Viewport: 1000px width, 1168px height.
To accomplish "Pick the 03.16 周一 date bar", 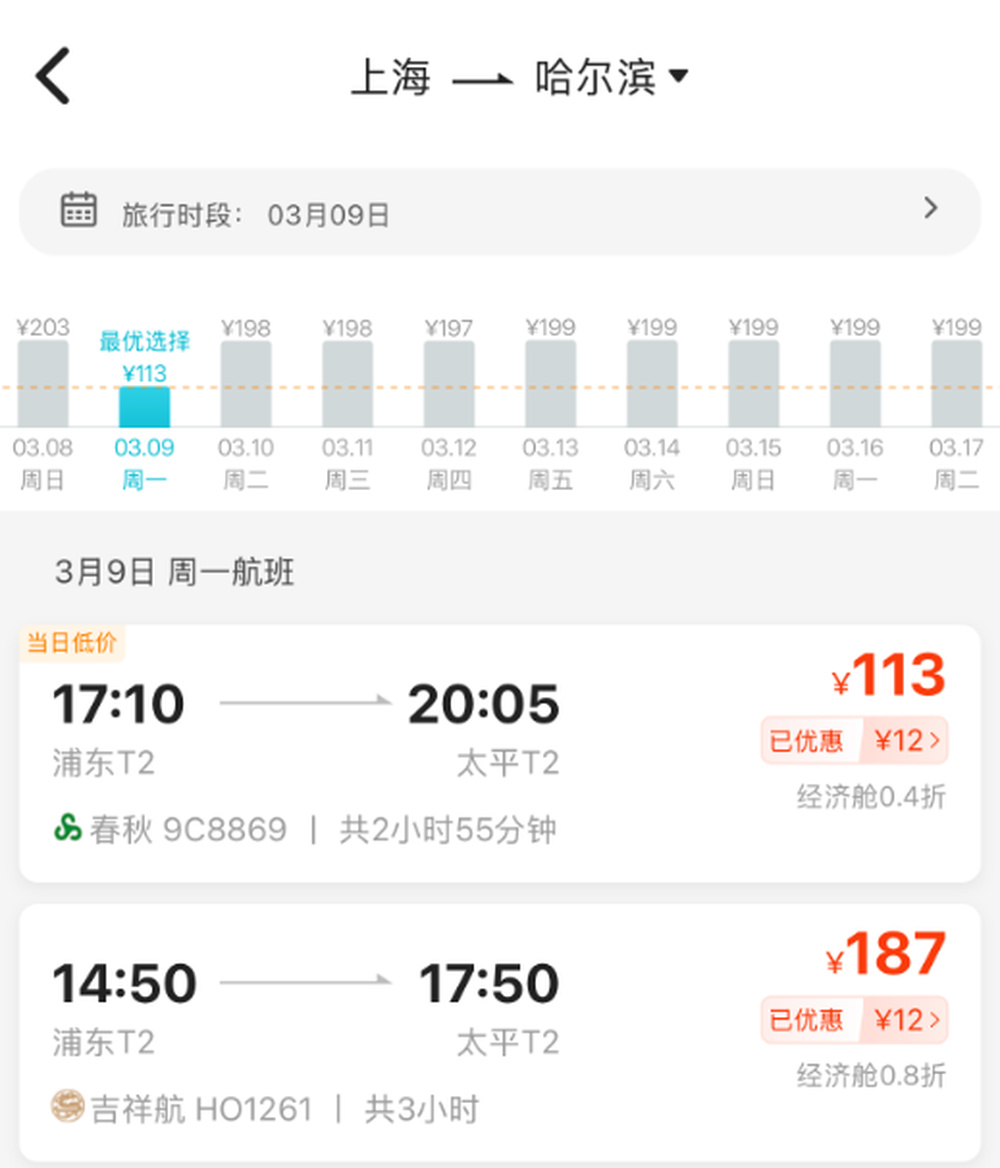I will 855,384.
